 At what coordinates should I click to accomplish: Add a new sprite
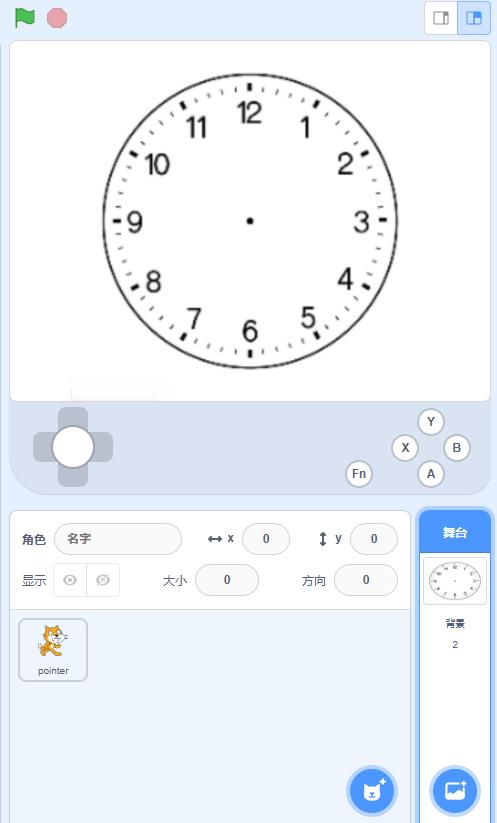point(372,791)
